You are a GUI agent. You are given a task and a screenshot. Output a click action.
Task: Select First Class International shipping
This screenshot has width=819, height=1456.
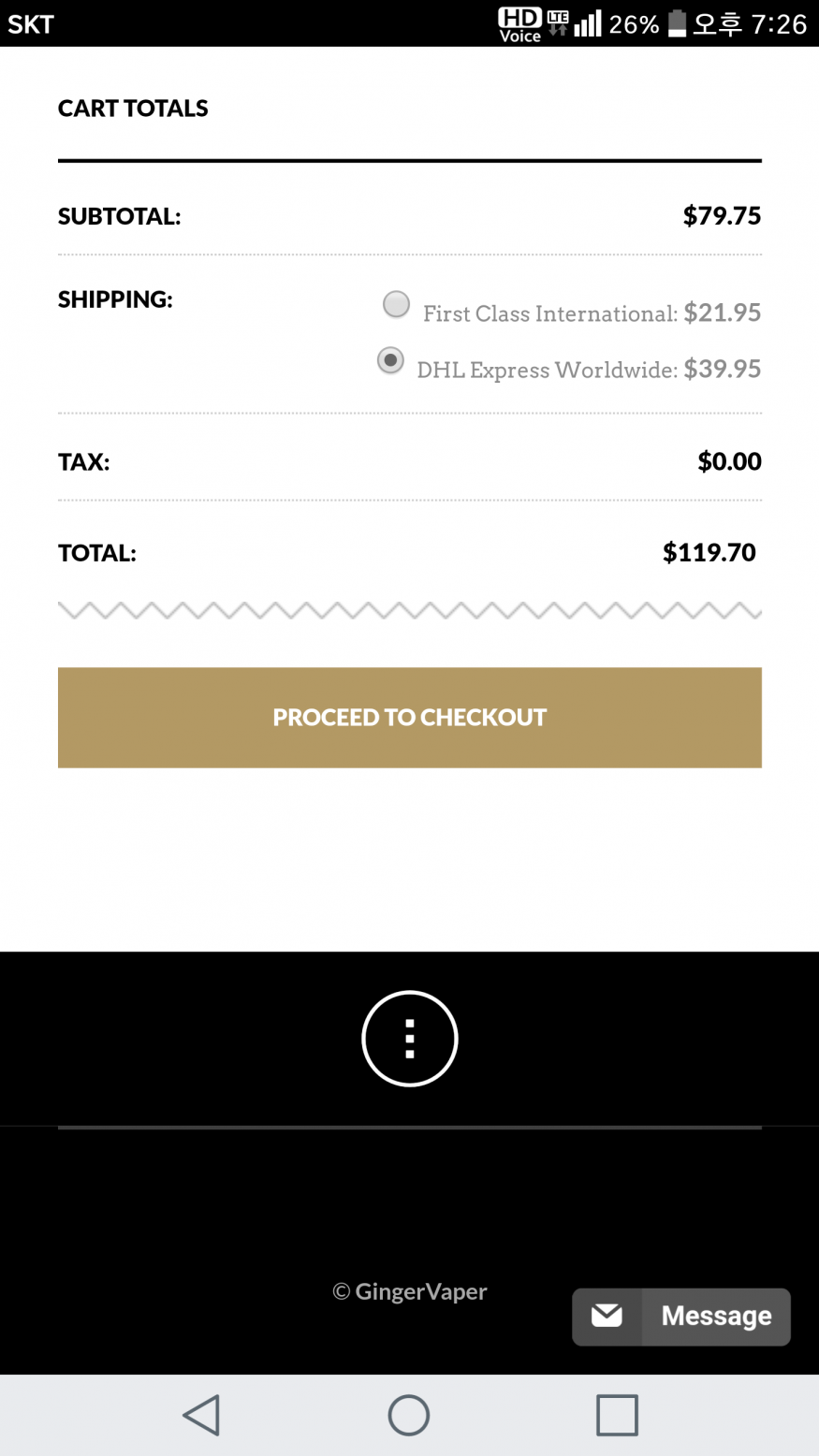click(x=397, y=304)
